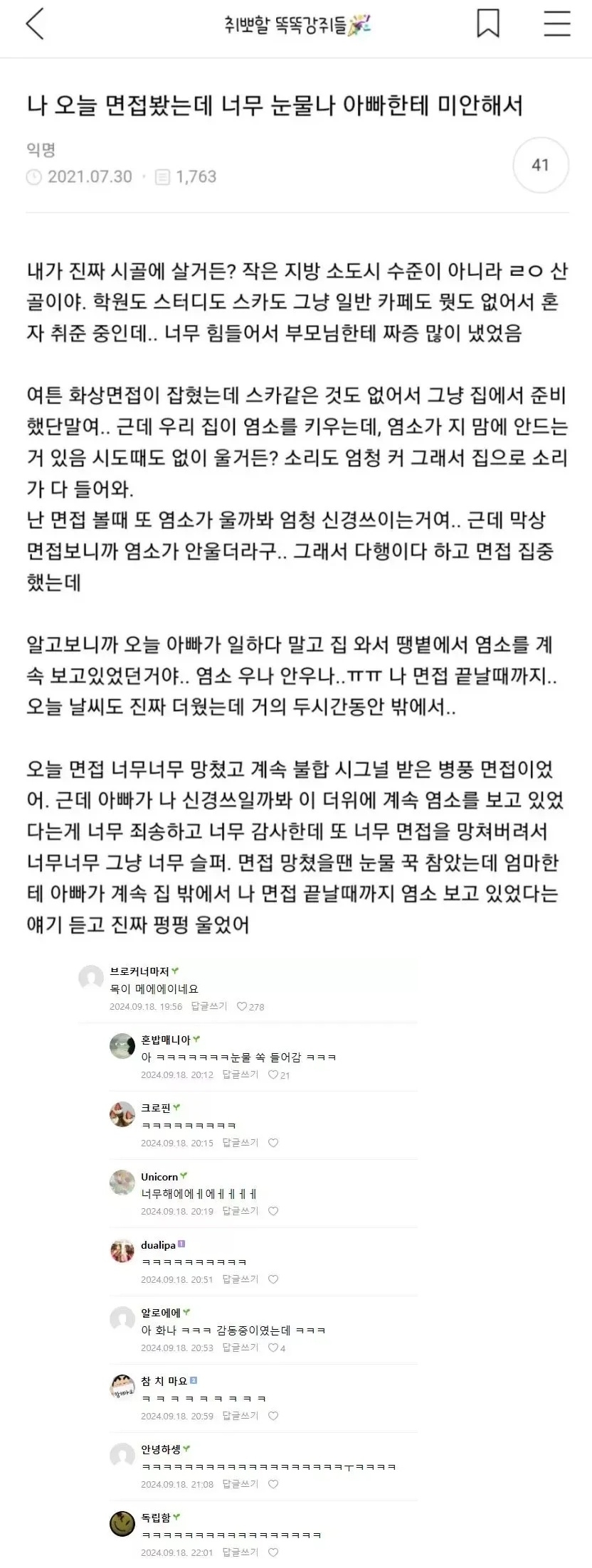Like Unicorn's comment

tap(273, 1211)
